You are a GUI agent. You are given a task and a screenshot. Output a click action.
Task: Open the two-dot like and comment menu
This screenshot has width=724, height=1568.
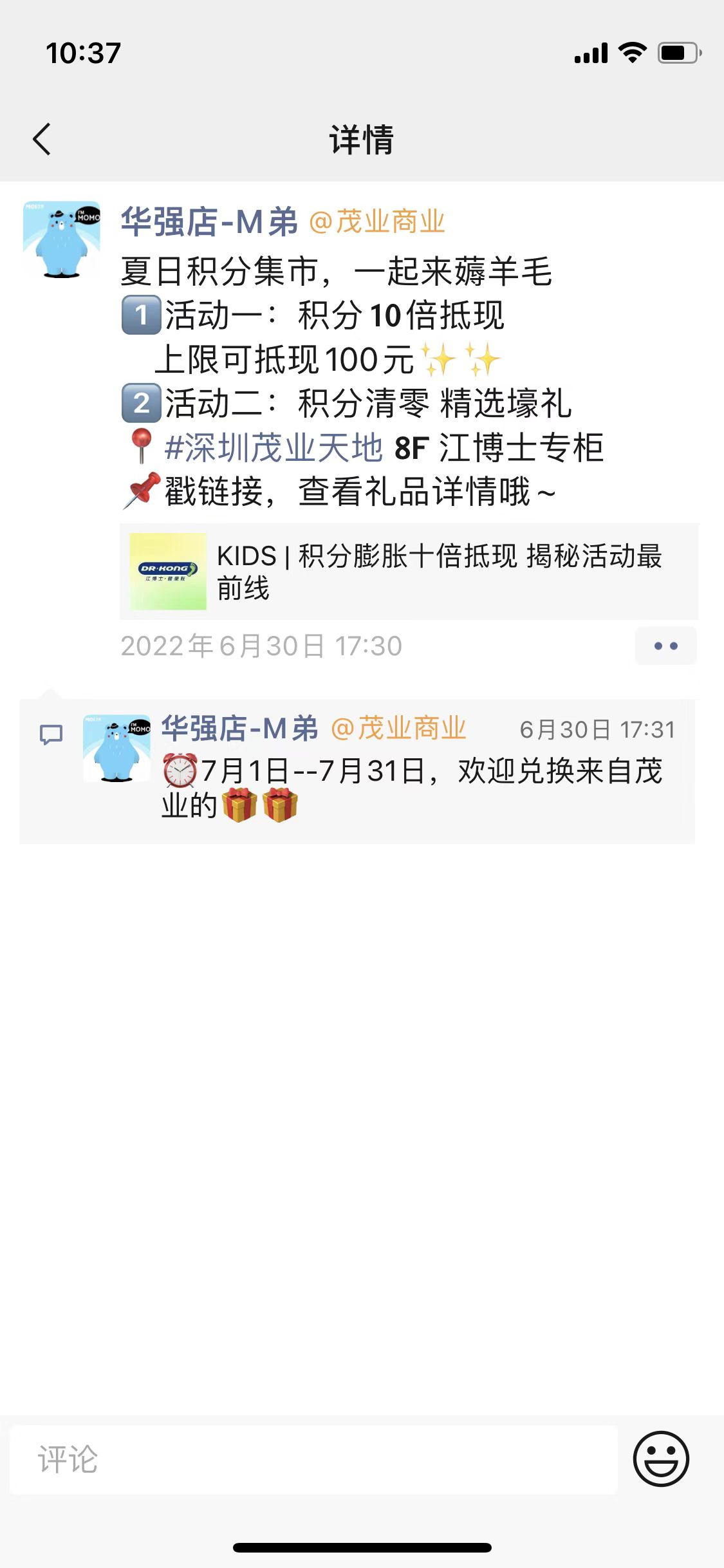(x=665, y=646)
